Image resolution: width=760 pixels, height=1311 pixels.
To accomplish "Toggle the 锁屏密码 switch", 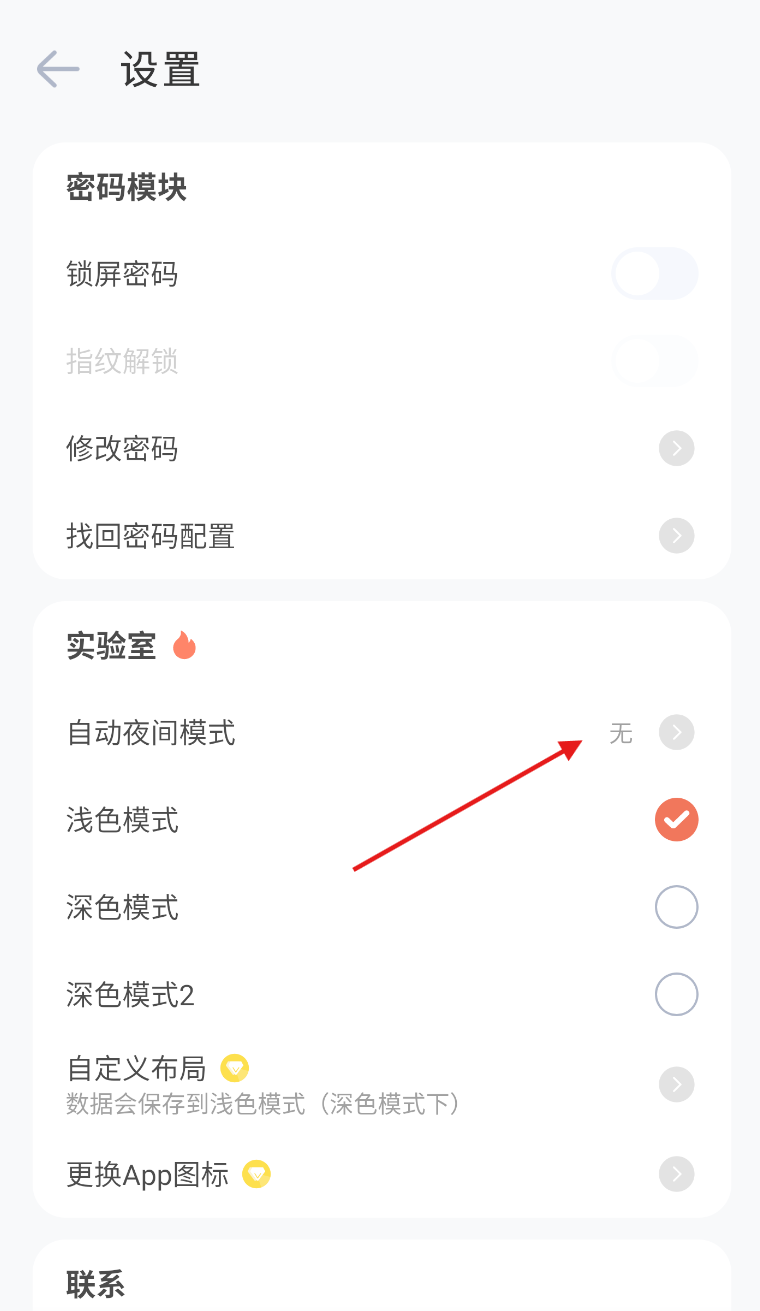I will click(654, 274).
